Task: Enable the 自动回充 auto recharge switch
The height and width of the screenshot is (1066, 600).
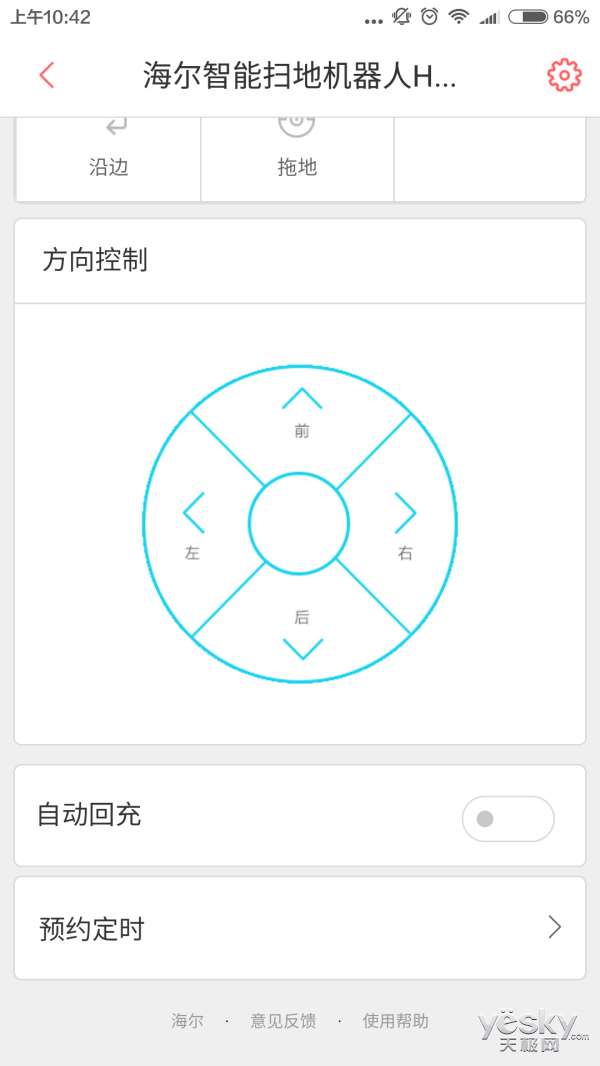Action: point(507,819)
